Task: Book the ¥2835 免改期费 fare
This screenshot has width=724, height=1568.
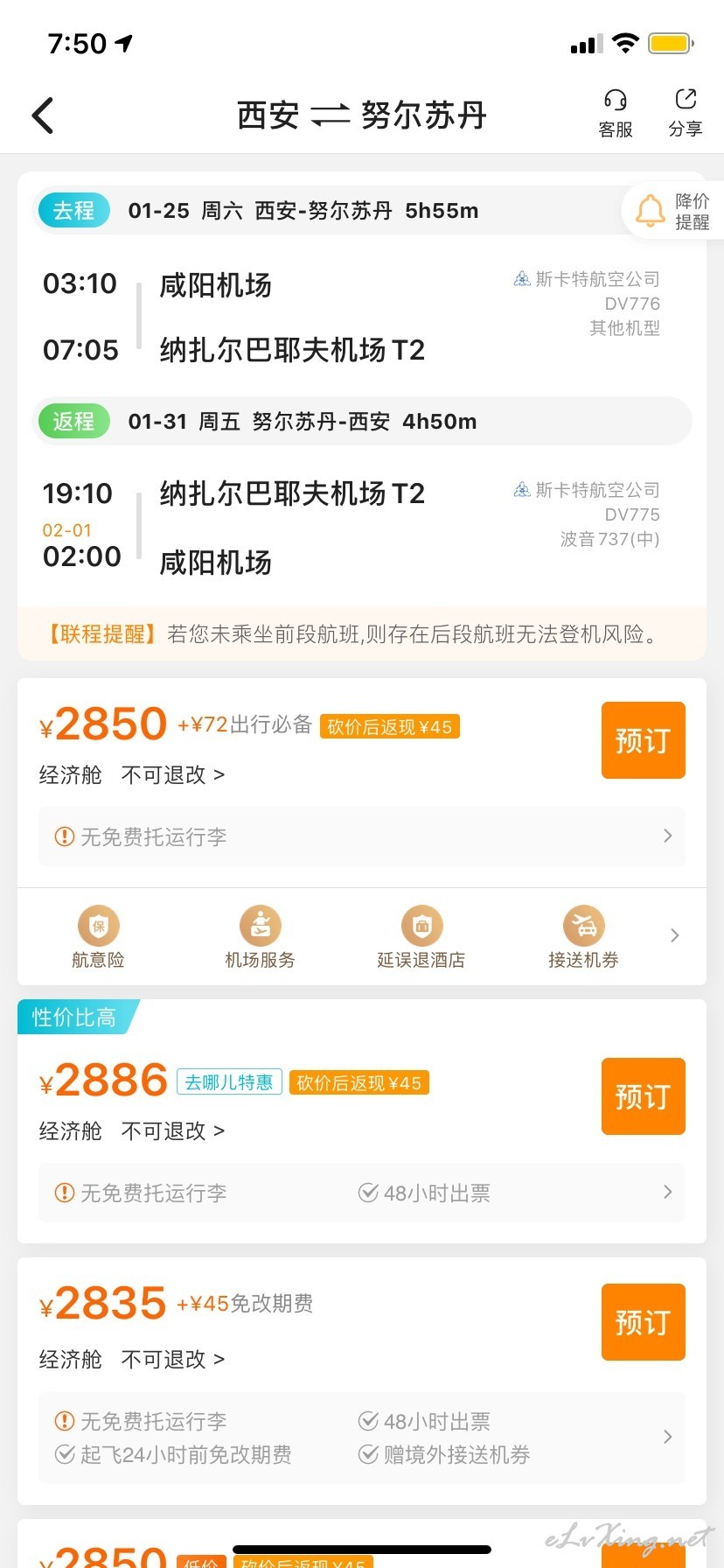Action: coord(643,1322)
